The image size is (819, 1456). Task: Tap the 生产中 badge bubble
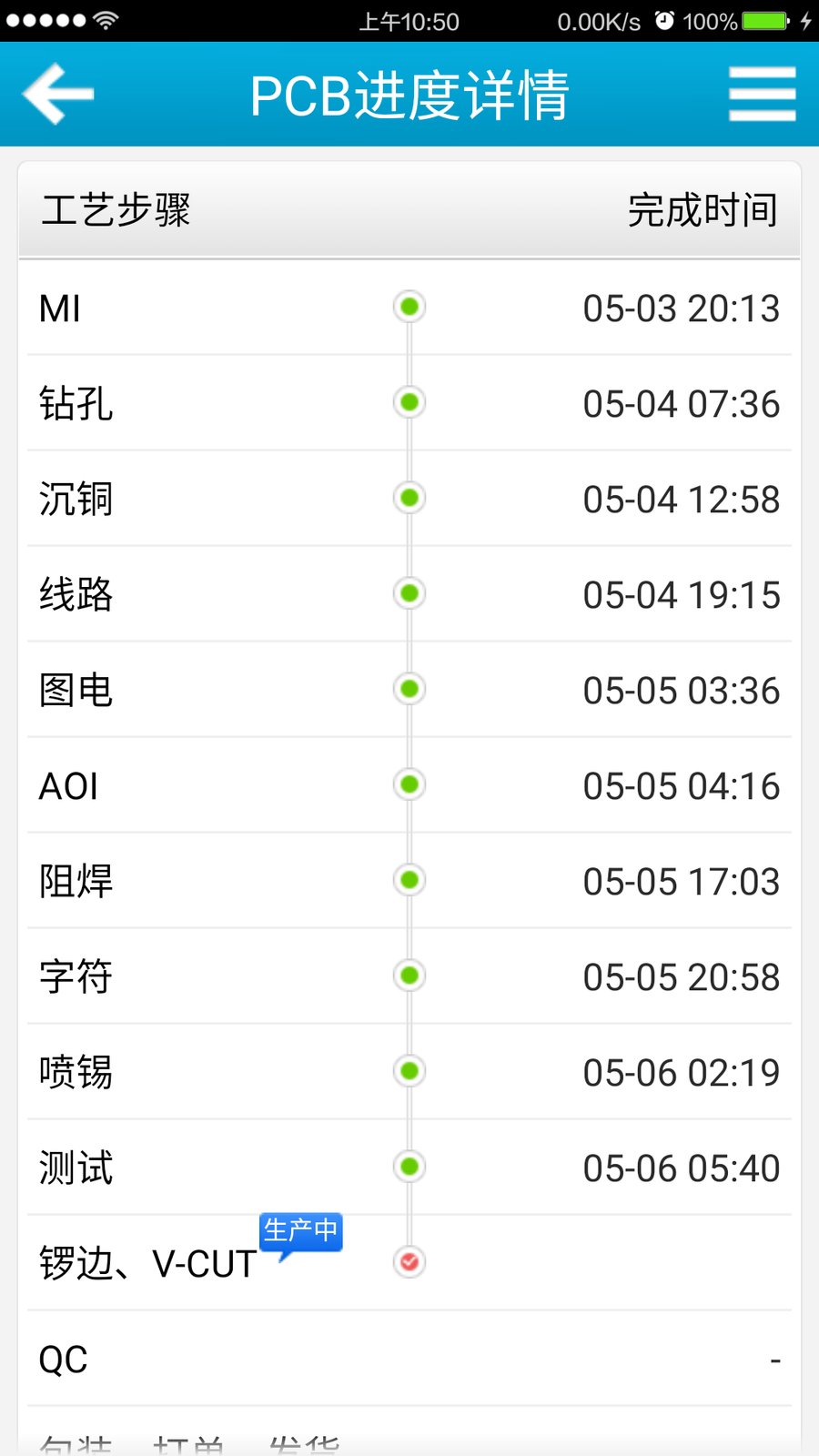coord(301,1235)
